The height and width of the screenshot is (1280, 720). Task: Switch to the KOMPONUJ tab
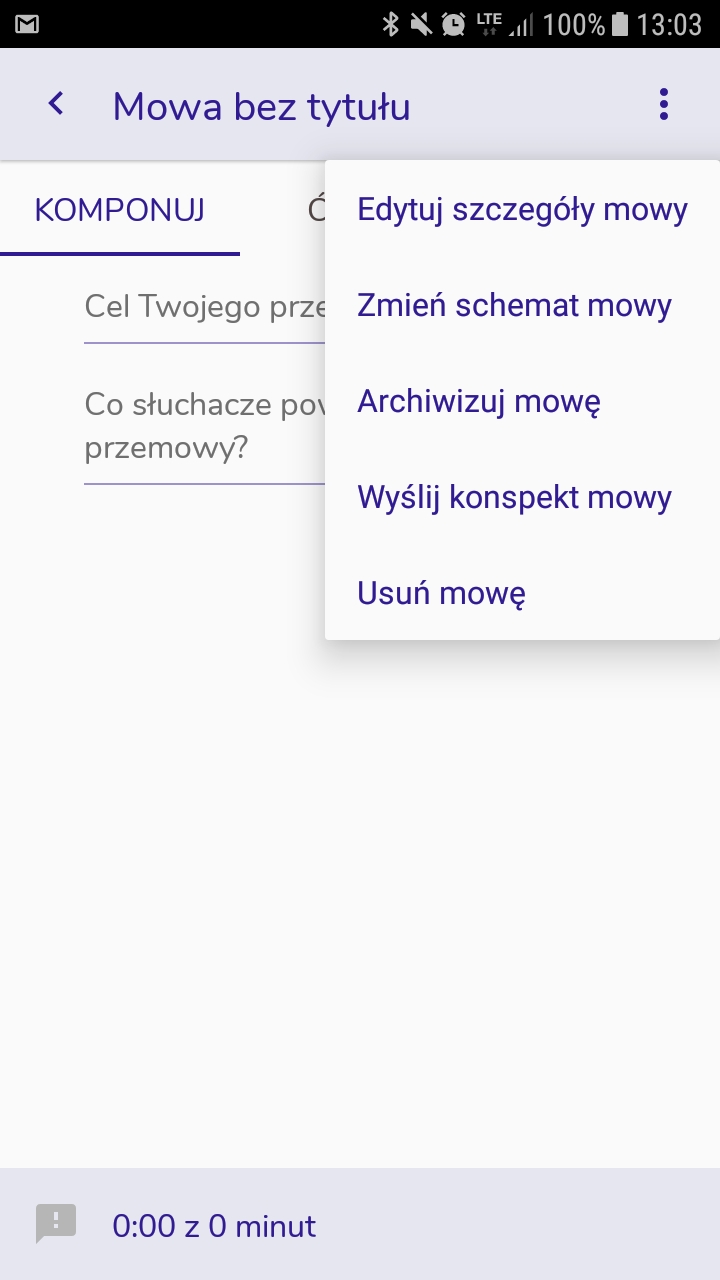[120, 210]
